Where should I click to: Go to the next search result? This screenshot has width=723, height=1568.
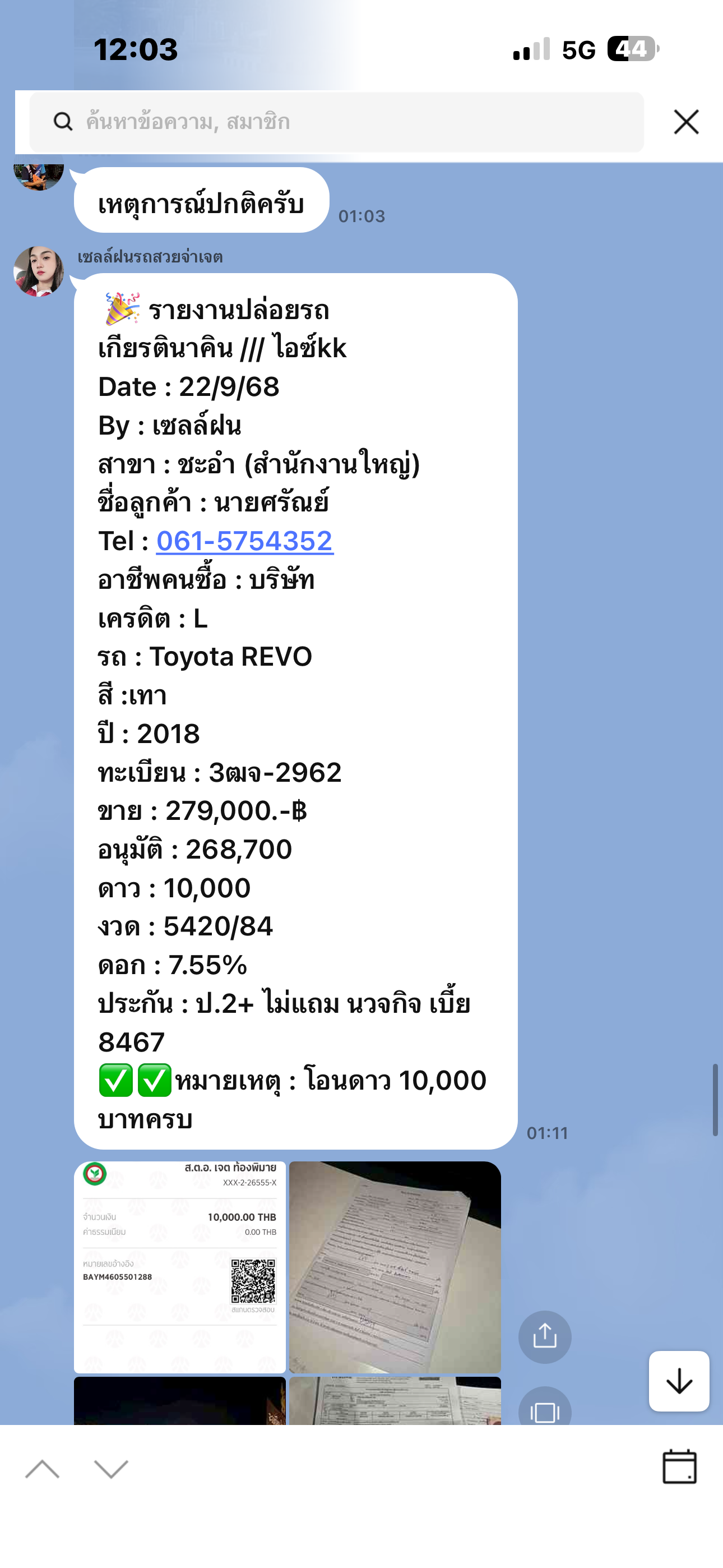[112, 1469]
